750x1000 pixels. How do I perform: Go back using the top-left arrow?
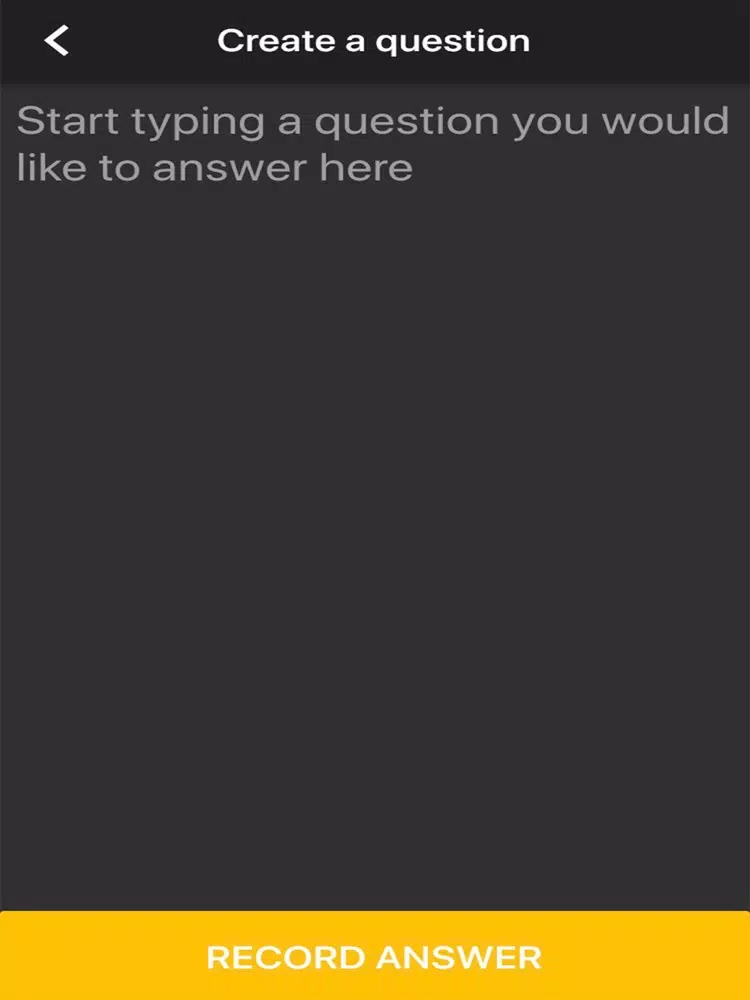[x=57, y=41]
